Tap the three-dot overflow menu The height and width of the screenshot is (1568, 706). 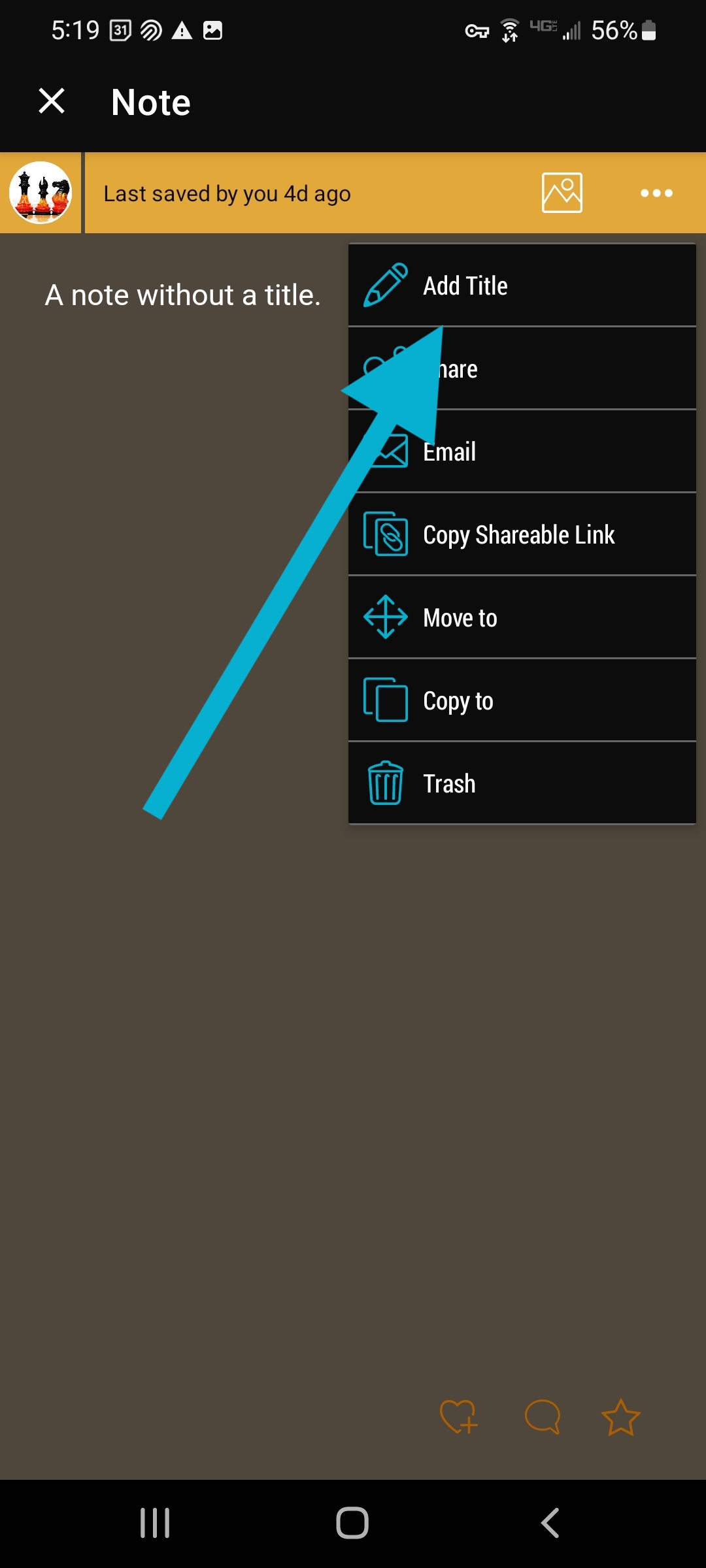656,193
